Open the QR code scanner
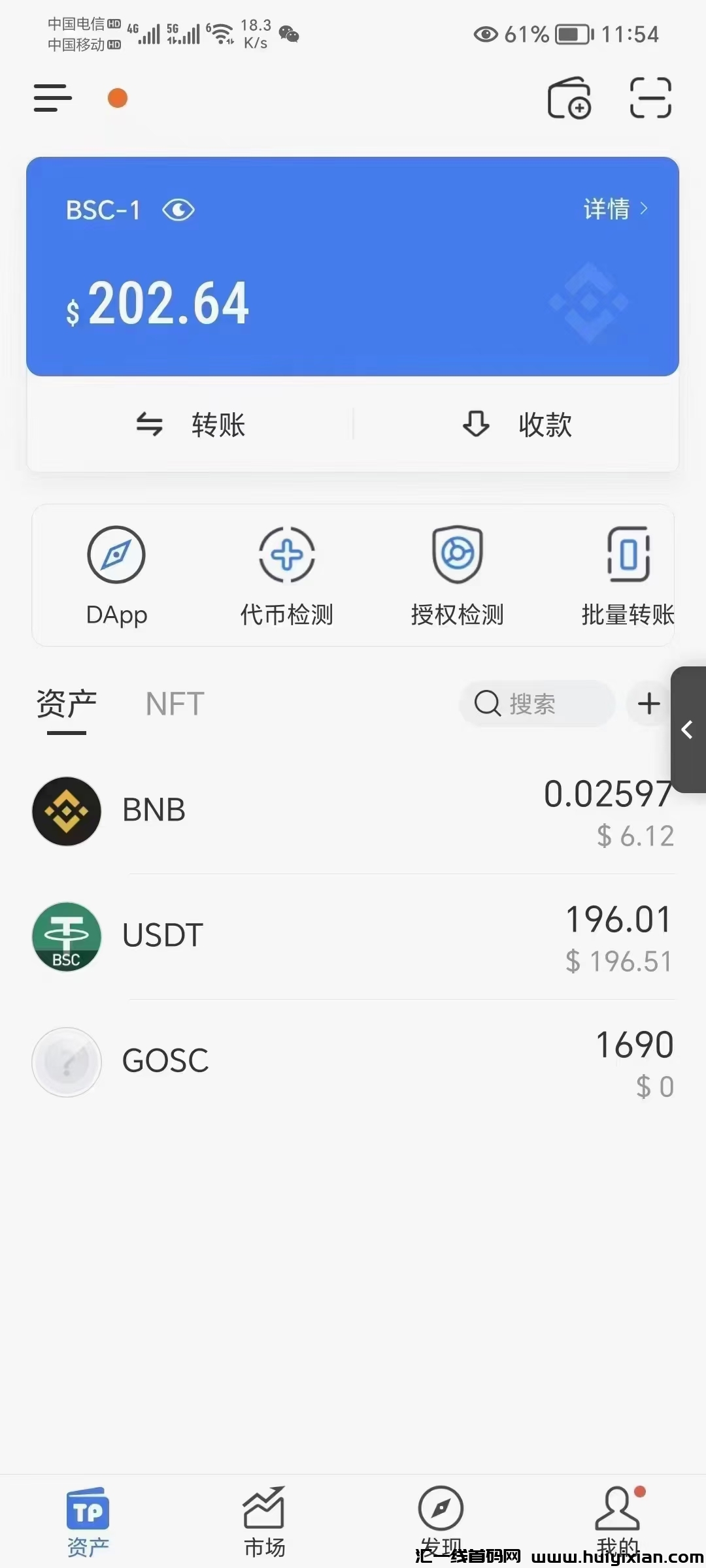The image size is (706, 1568). click(650, 98)
